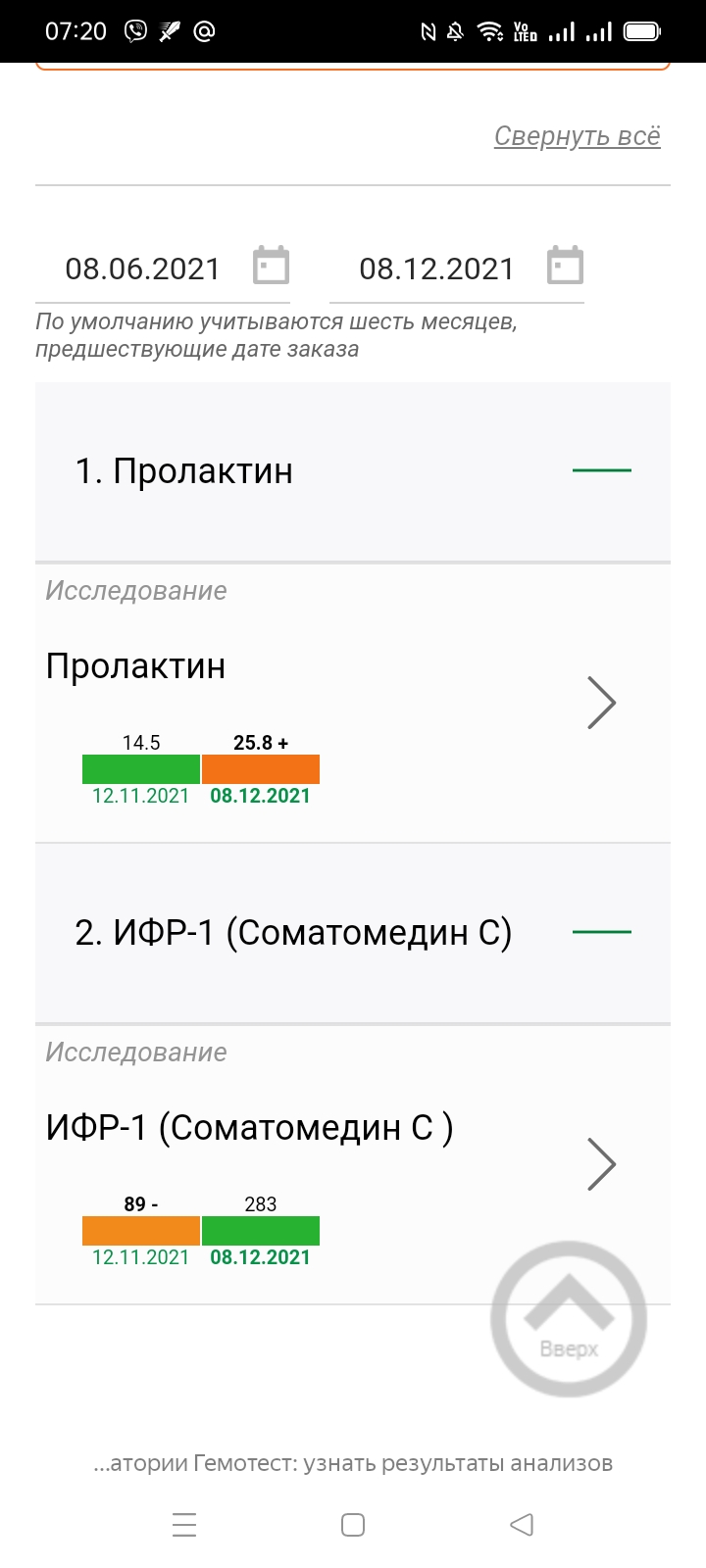Go back with the system back button
Viewport: 706px width, 1568px height.
522,1525
